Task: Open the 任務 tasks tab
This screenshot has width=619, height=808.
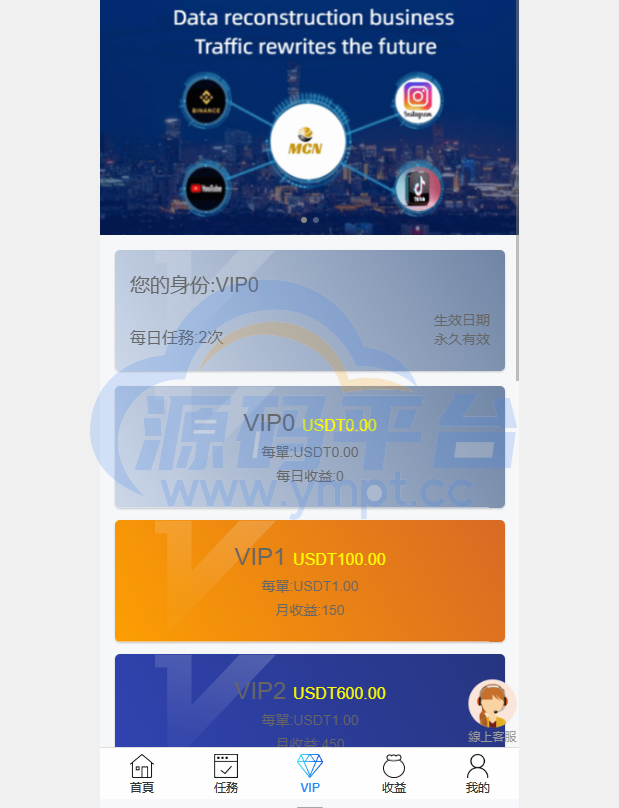Action: point(226,774)
